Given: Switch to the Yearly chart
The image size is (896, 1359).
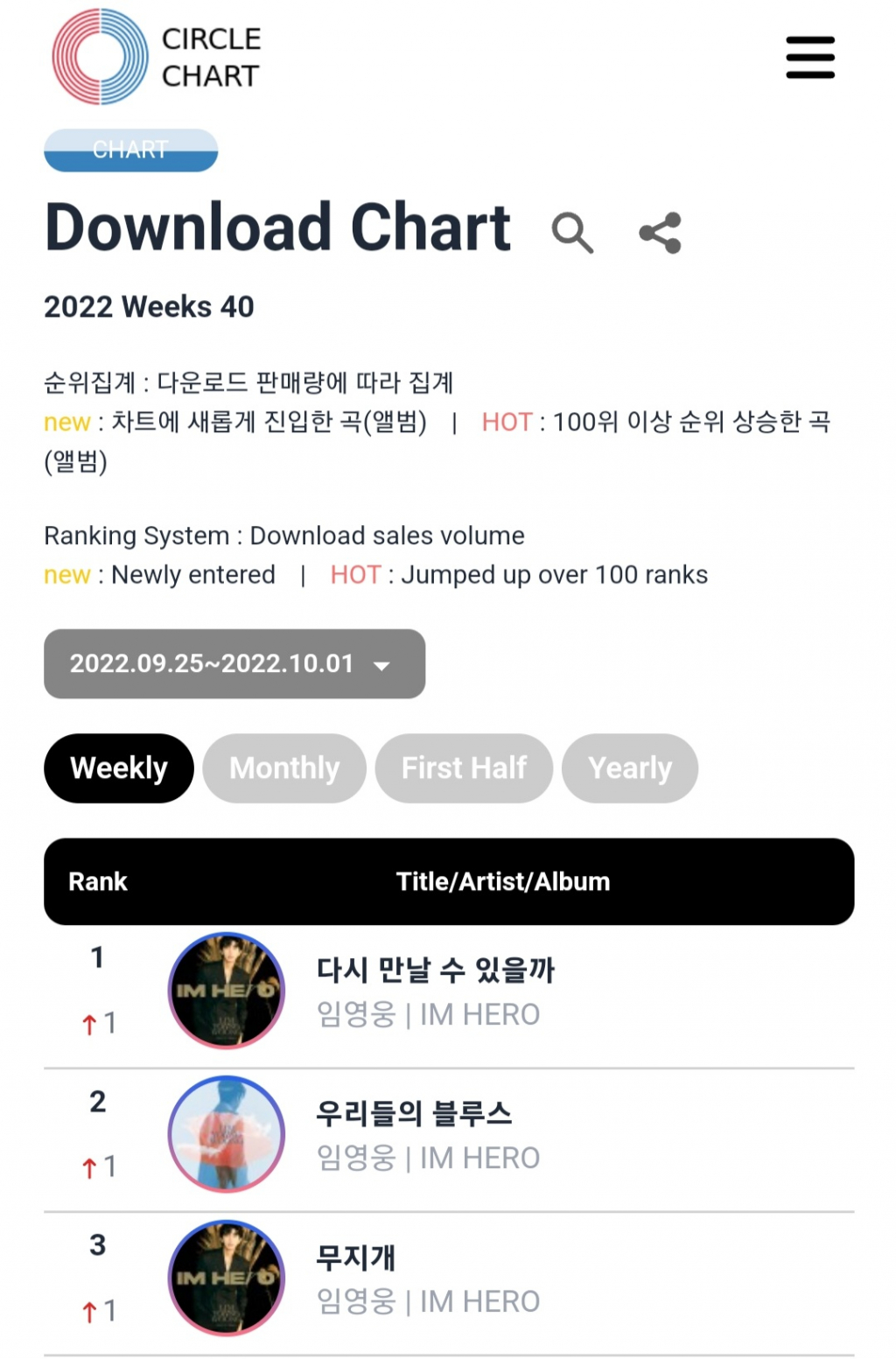Looking at the screenshot, I should [x=629, y=767].
